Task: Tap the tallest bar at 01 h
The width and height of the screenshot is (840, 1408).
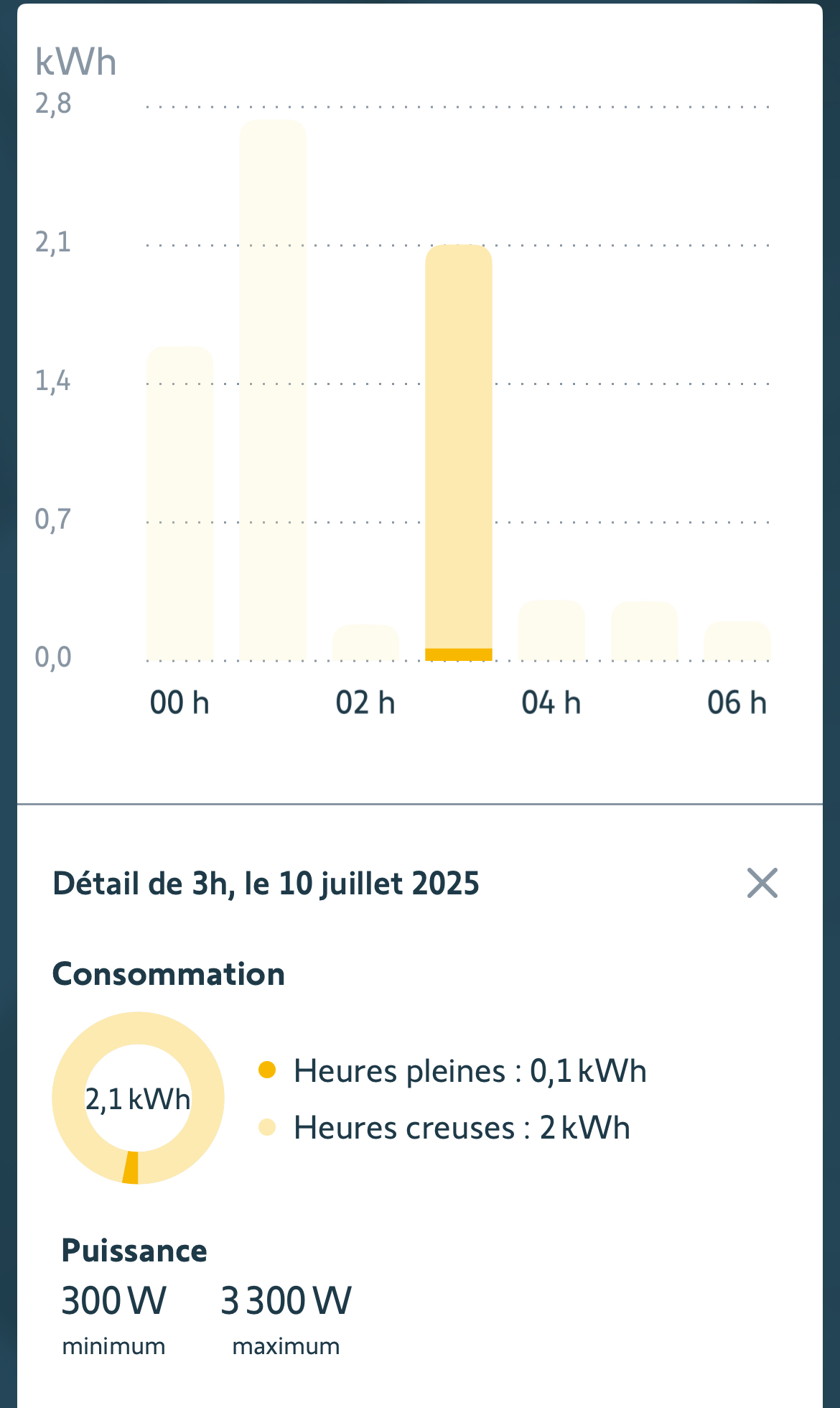Action: pos(273,390)
